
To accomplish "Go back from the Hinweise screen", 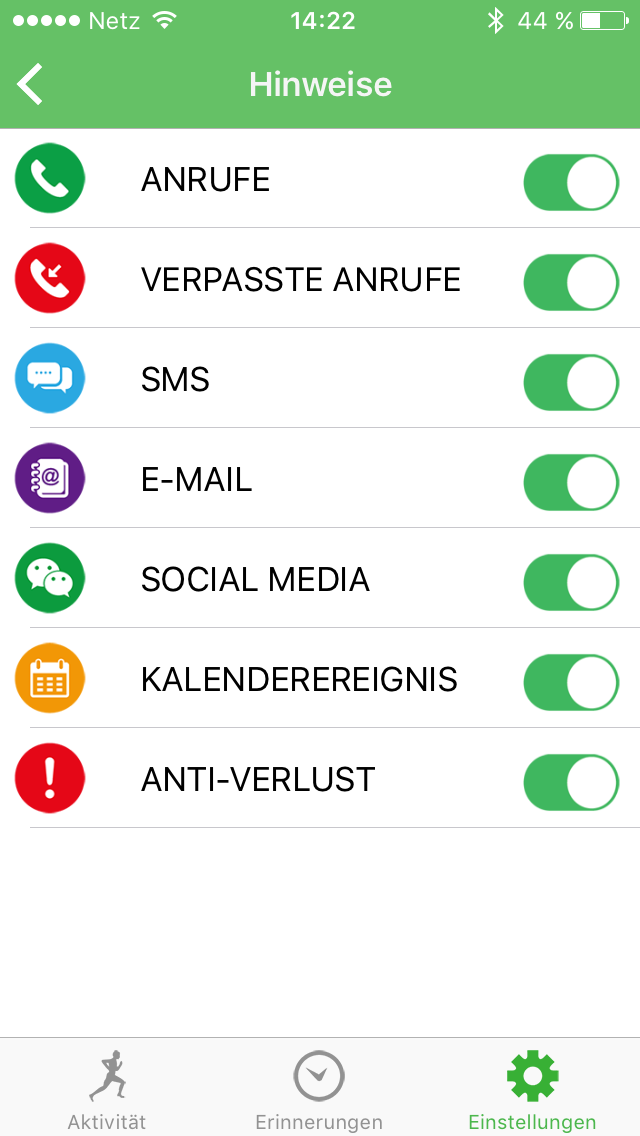I will point(30,85).
